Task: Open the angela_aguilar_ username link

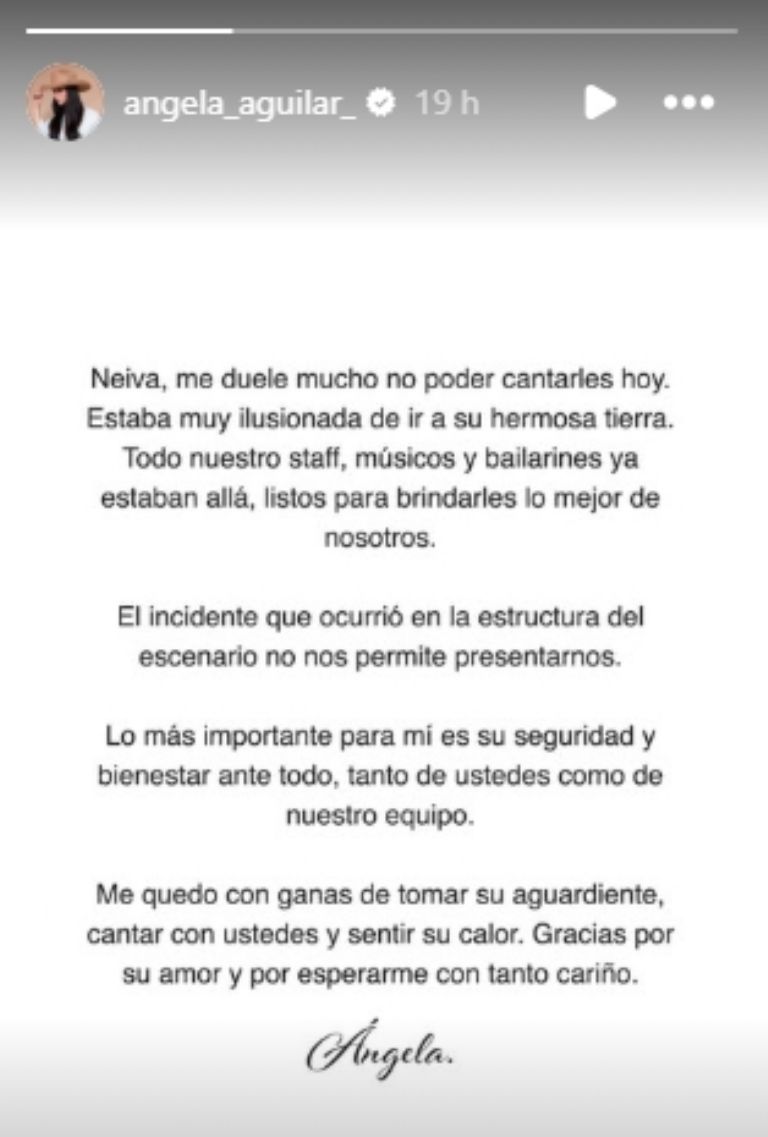Action: click(238, 102)
